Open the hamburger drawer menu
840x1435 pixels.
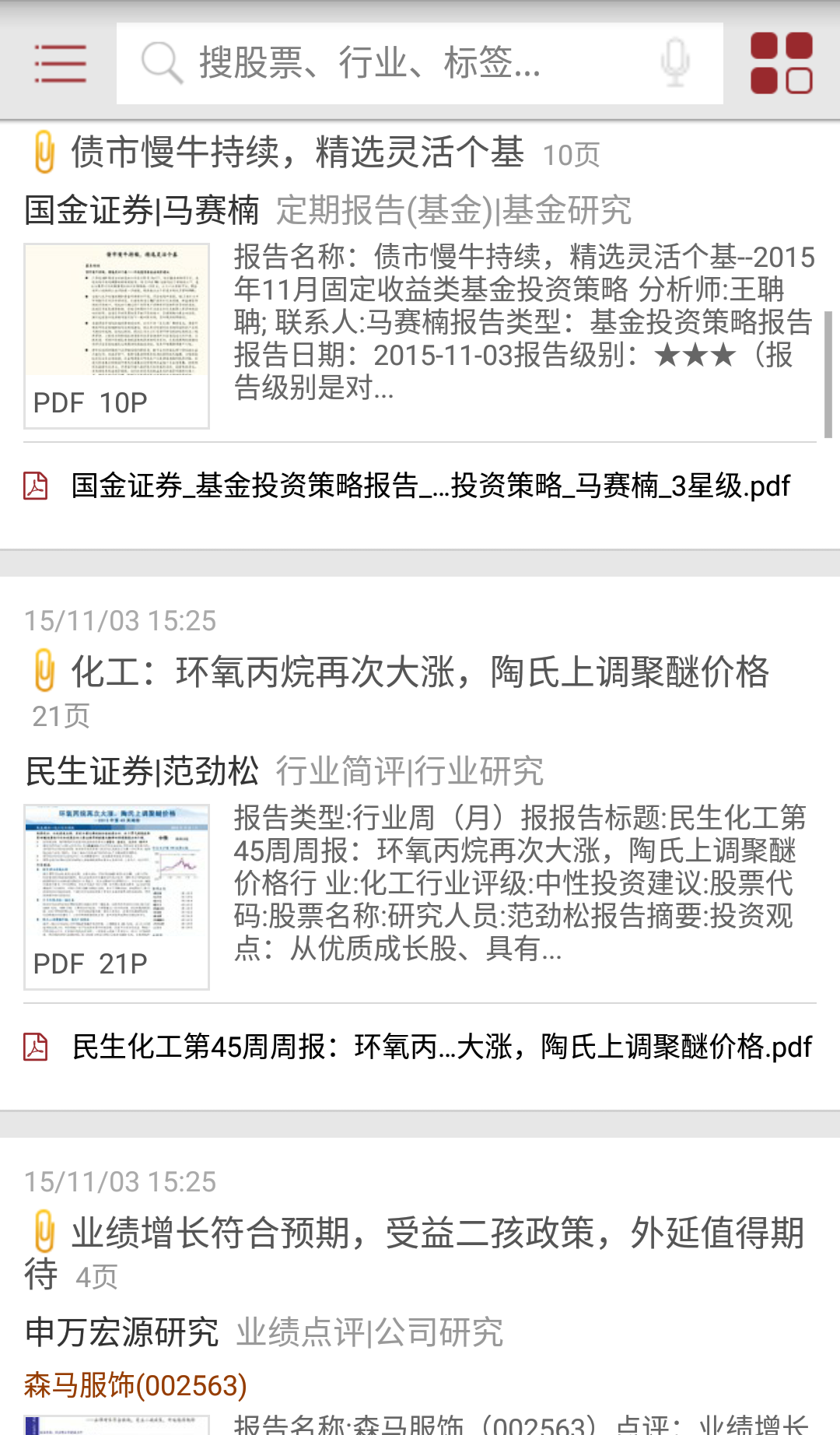click(60, 63)
